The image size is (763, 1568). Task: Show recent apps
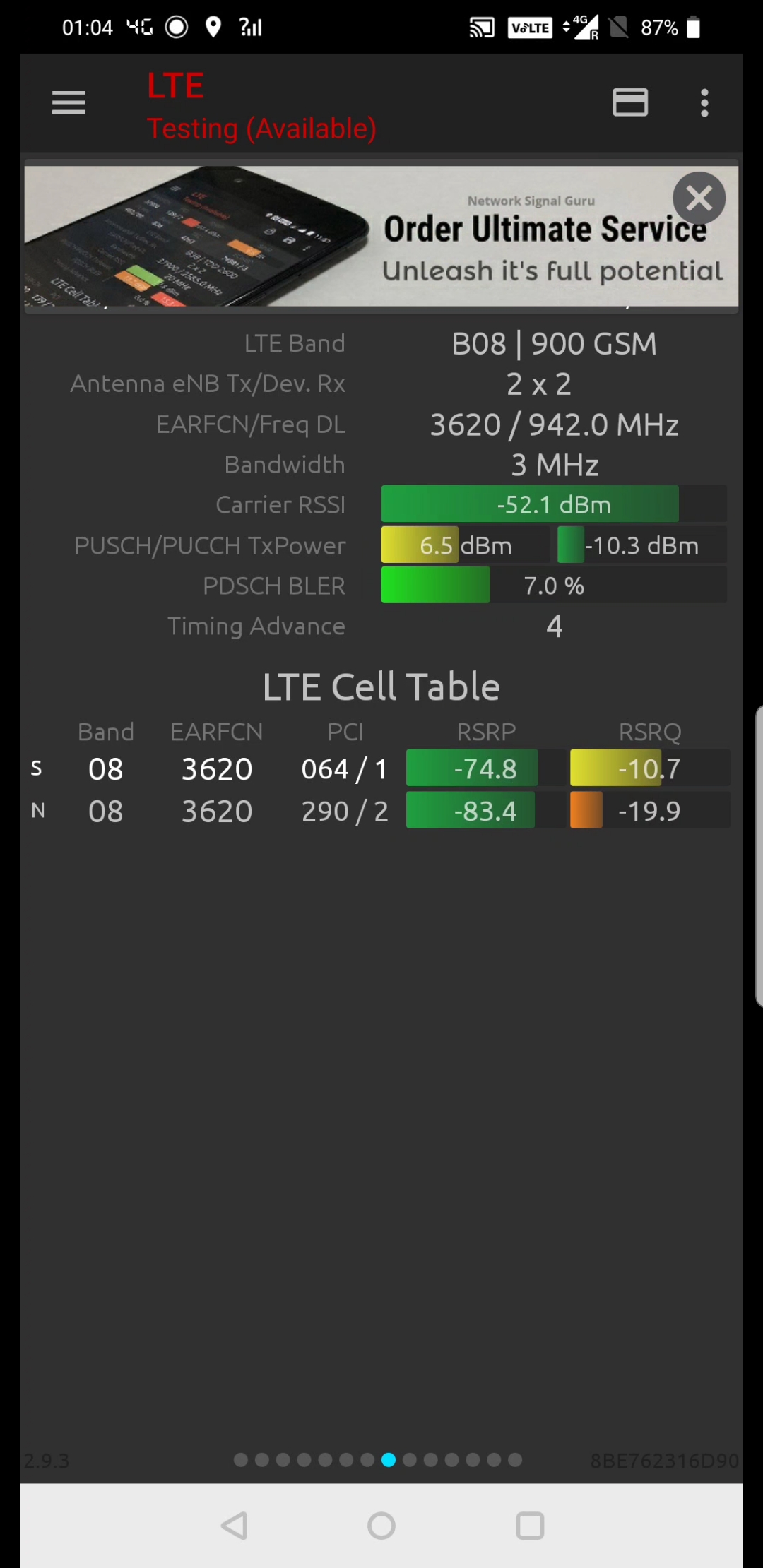[530, 1526]
